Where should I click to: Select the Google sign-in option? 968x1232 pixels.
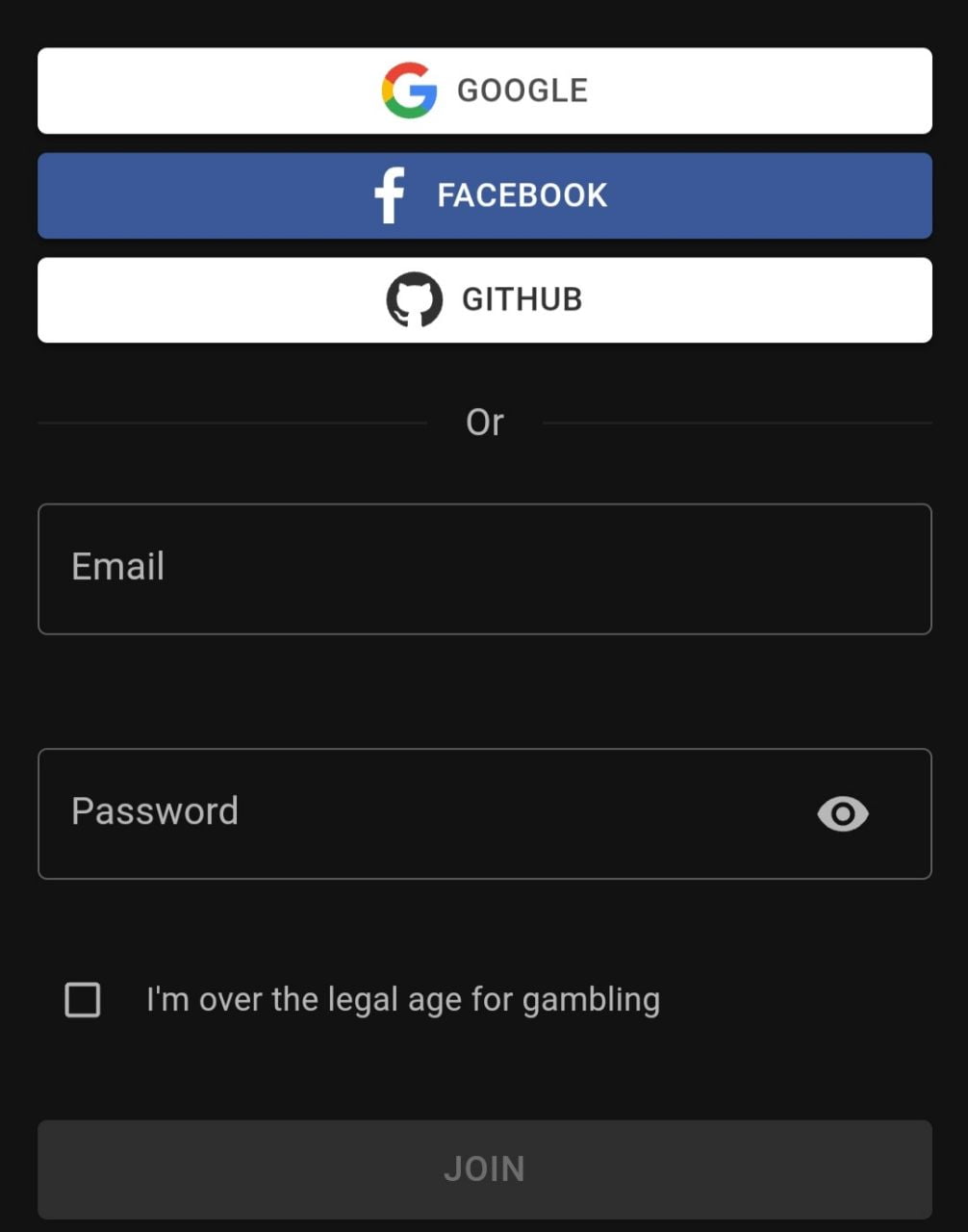[x=484, y=90]
